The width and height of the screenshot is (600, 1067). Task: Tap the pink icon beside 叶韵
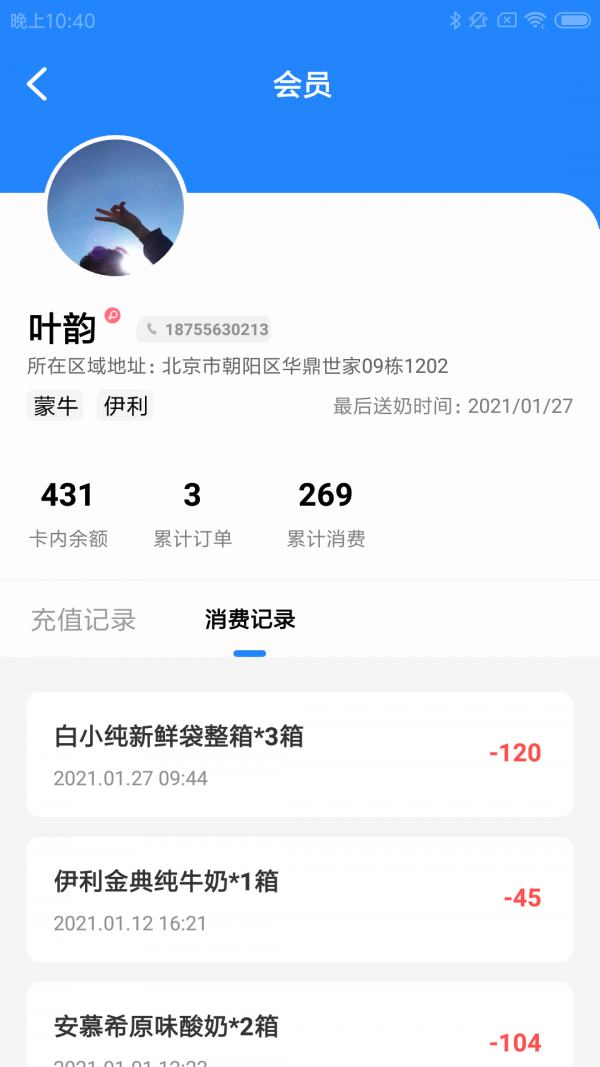(x=113, y=315)
